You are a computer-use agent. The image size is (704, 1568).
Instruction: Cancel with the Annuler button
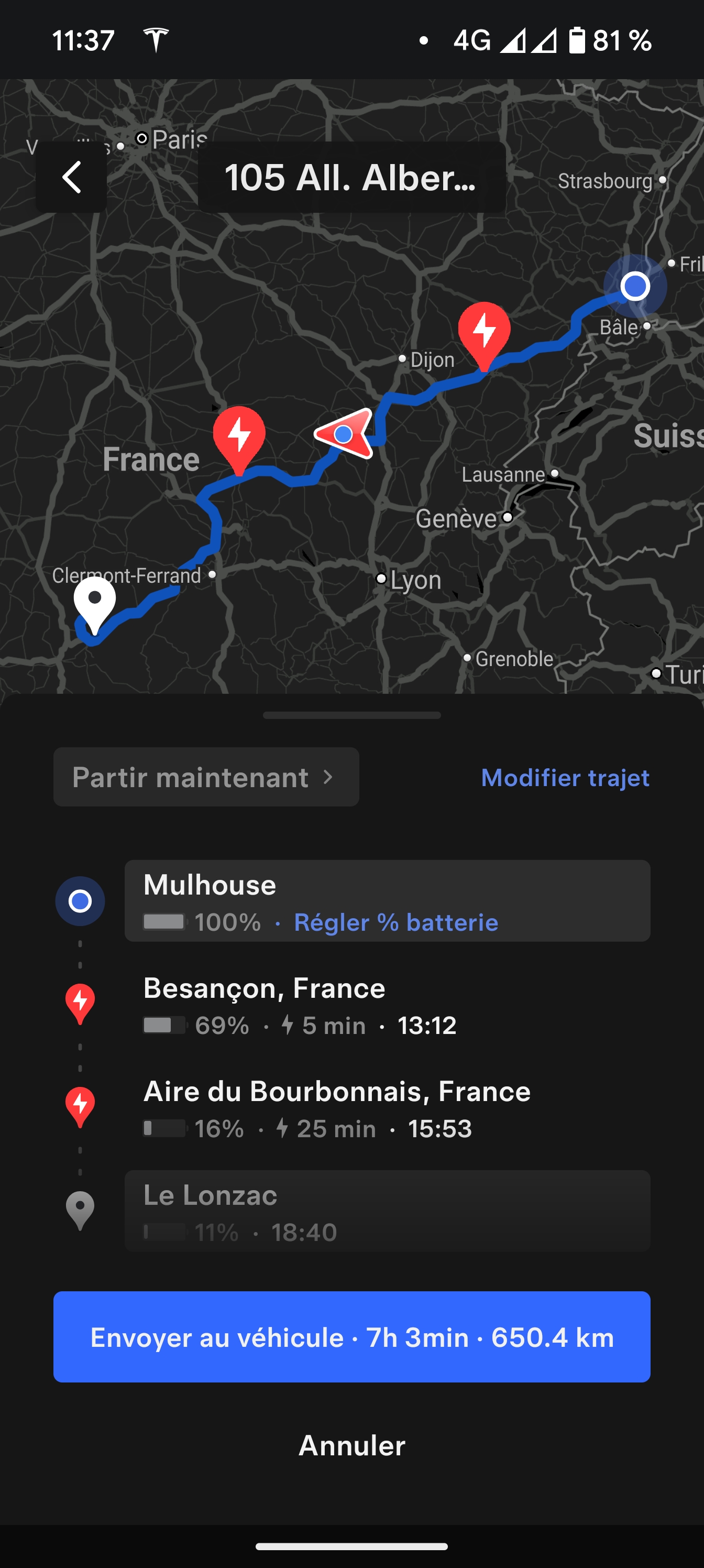pos(351,1445)
